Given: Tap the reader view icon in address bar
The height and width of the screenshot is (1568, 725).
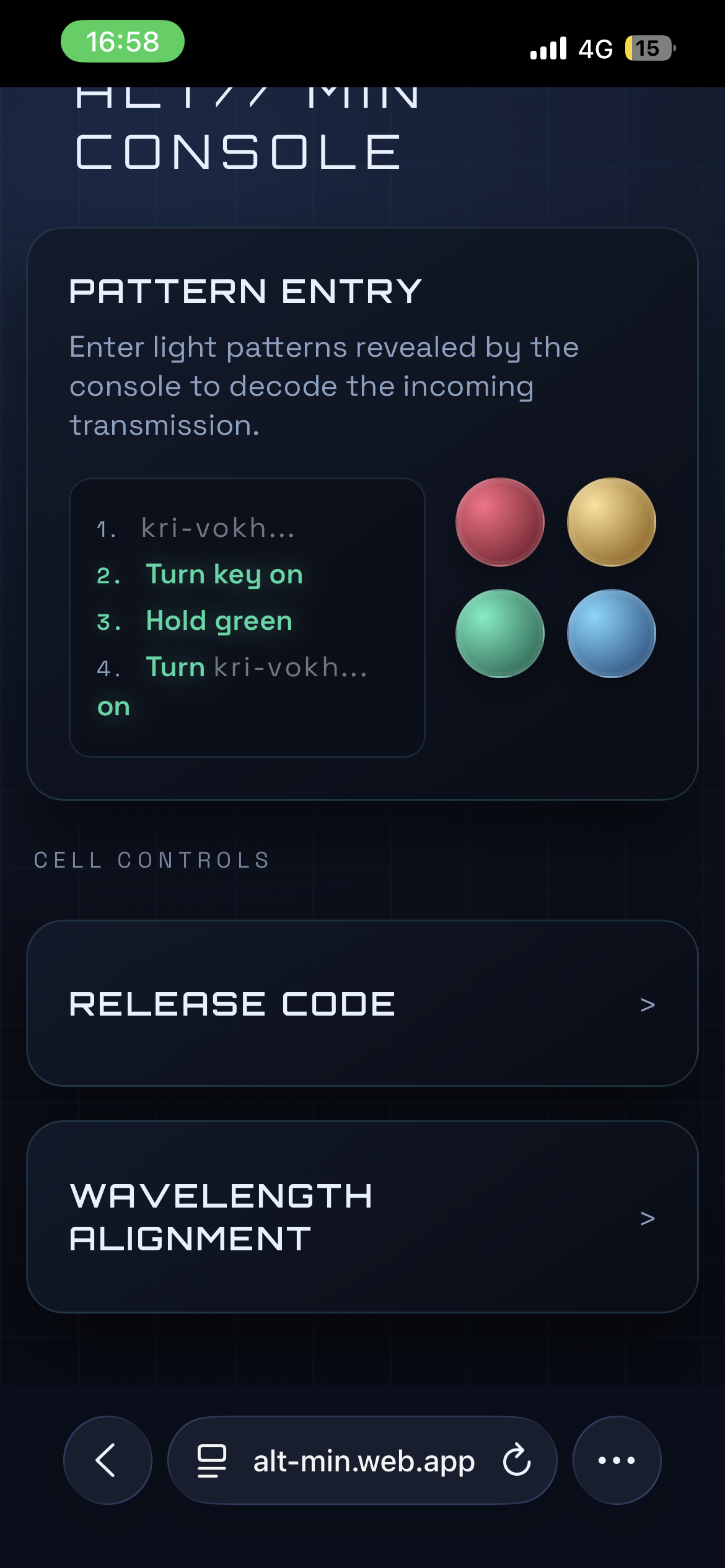Looking at the screenshot, I should click(x=211, y=1461).
